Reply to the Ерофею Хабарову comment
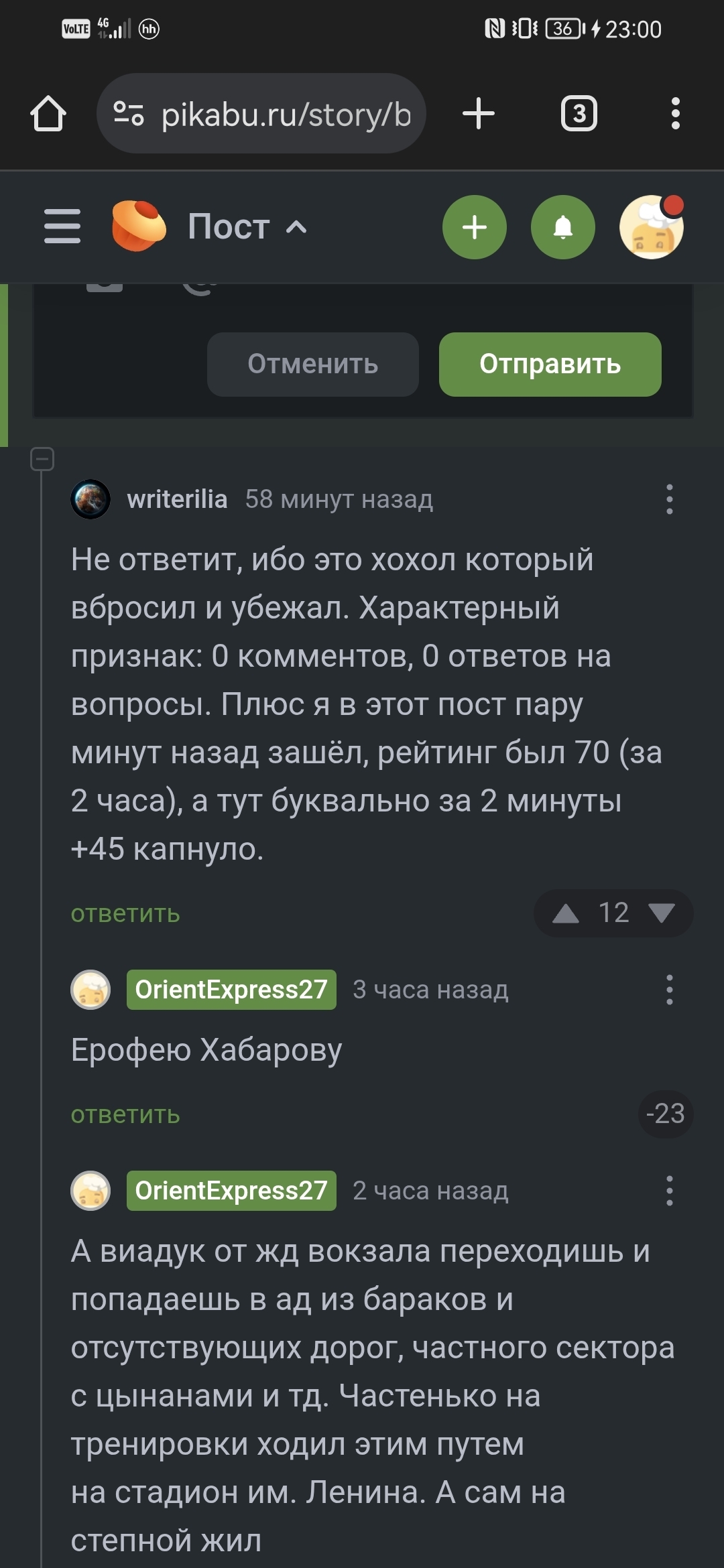Screen dimensions: 724x1568 click(x=125, y=1114)
